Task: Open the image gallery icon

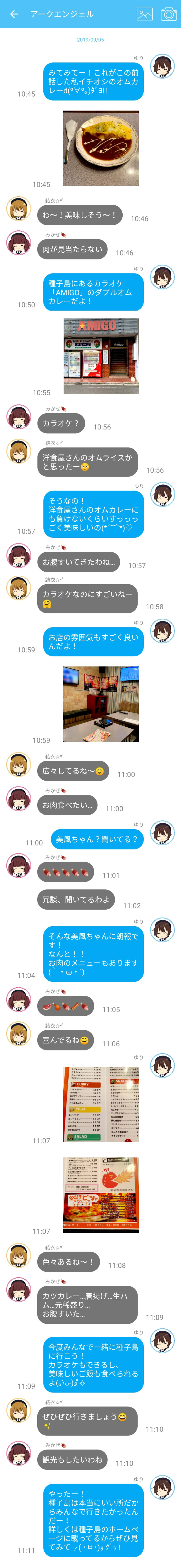Action: coord(144,14)
